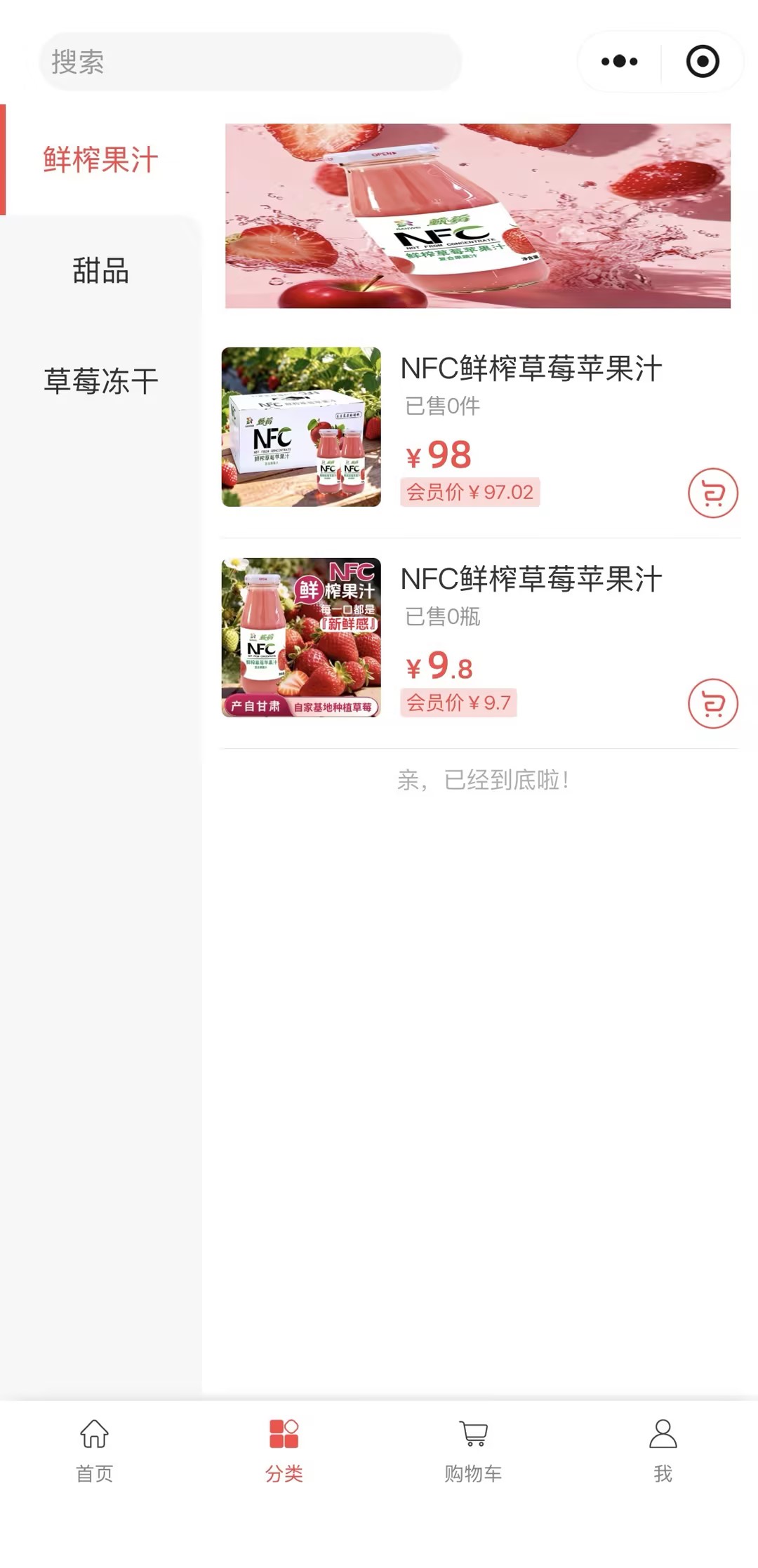
Task: Open the NFC strawberry juice banner
Action: 477,216
